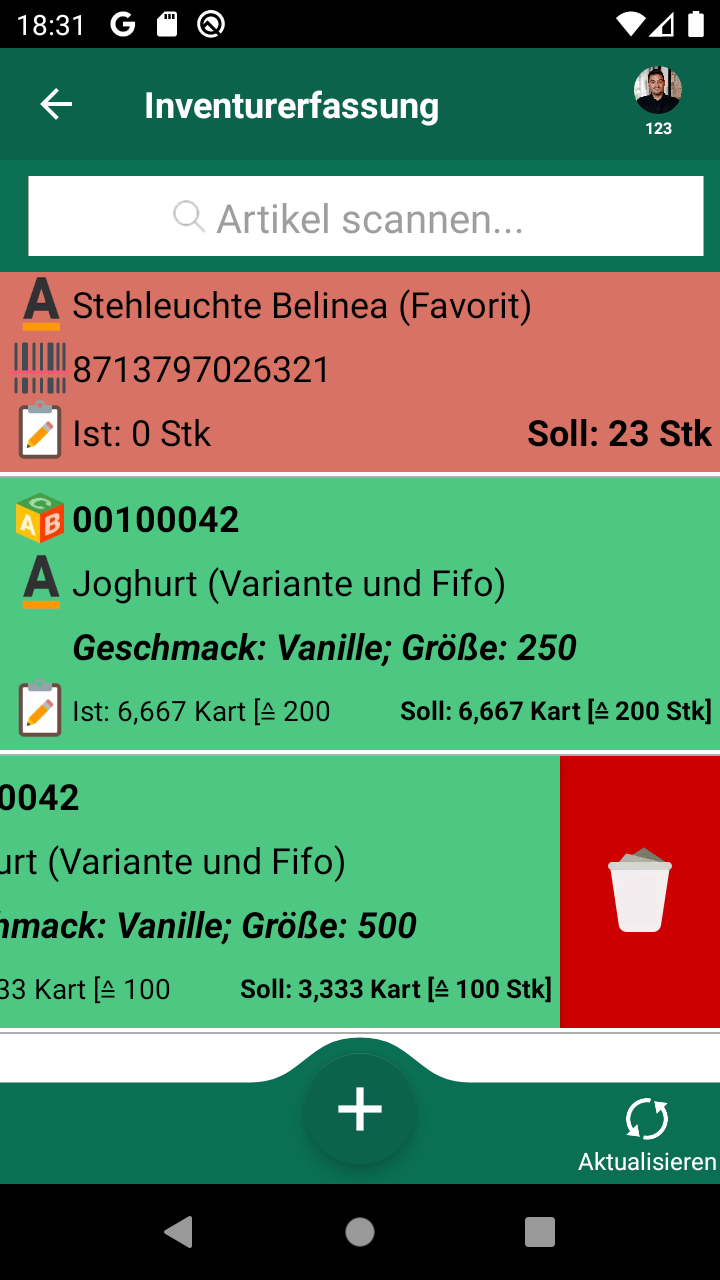The width and height of the screenshot is (720, 1280).
Task: Open the system recent apps view
Action: pyautogui.click(x=540, y=1232)
